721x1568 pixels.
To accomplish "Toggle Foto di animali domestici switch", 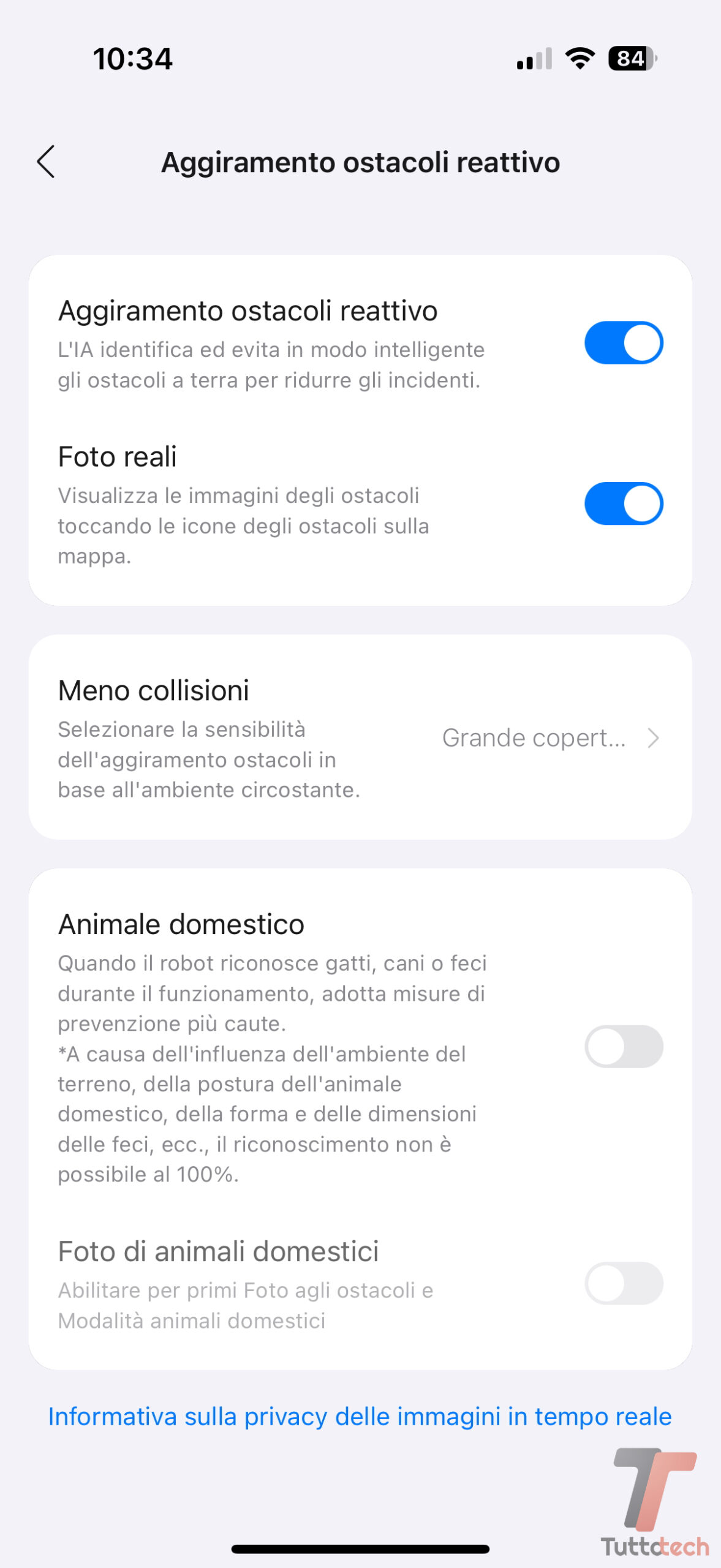I will click(x=623, y=1283).
